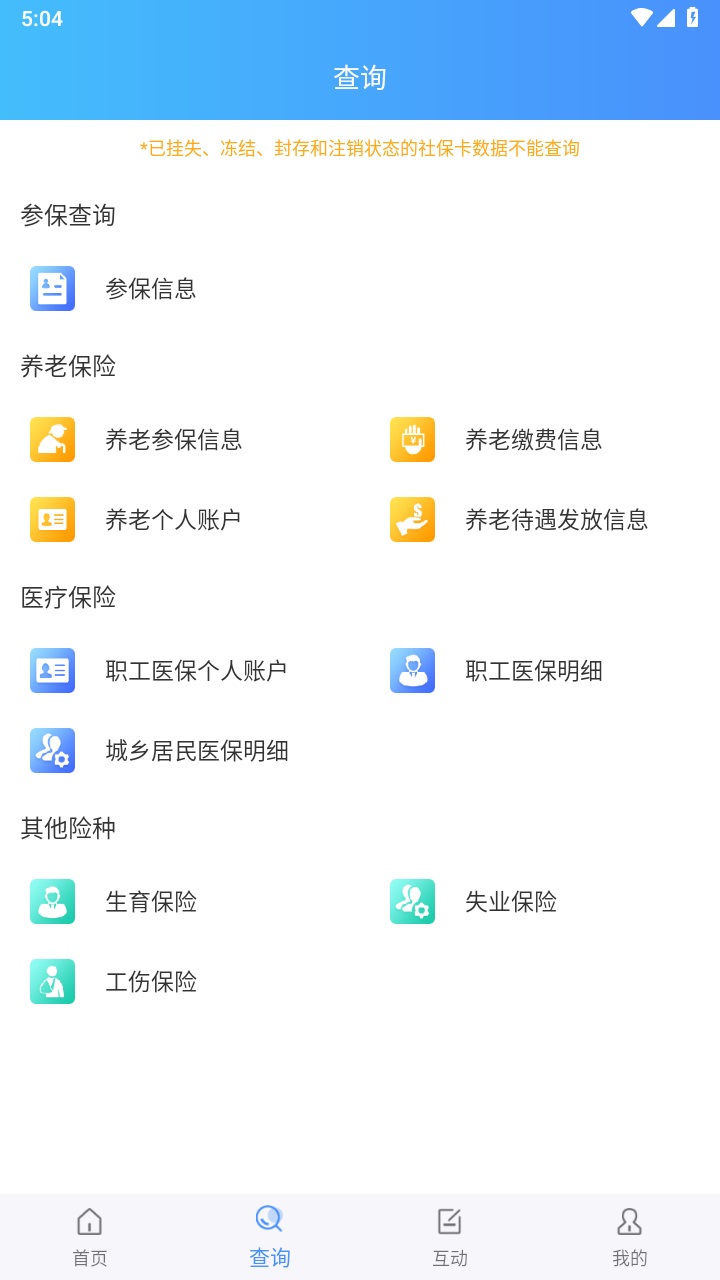Open the 生育保险 icon
720x1280 pixels.
click(52, 901)
